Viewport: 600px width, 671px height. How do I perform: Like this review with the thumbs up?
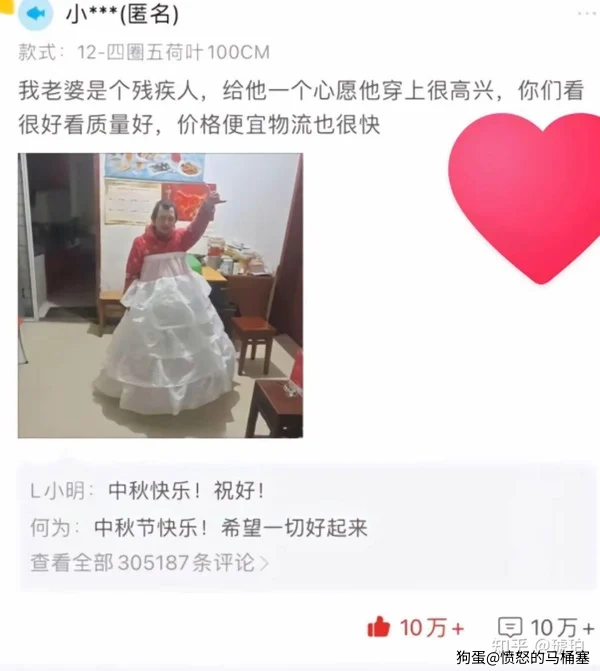click(379, 627)
